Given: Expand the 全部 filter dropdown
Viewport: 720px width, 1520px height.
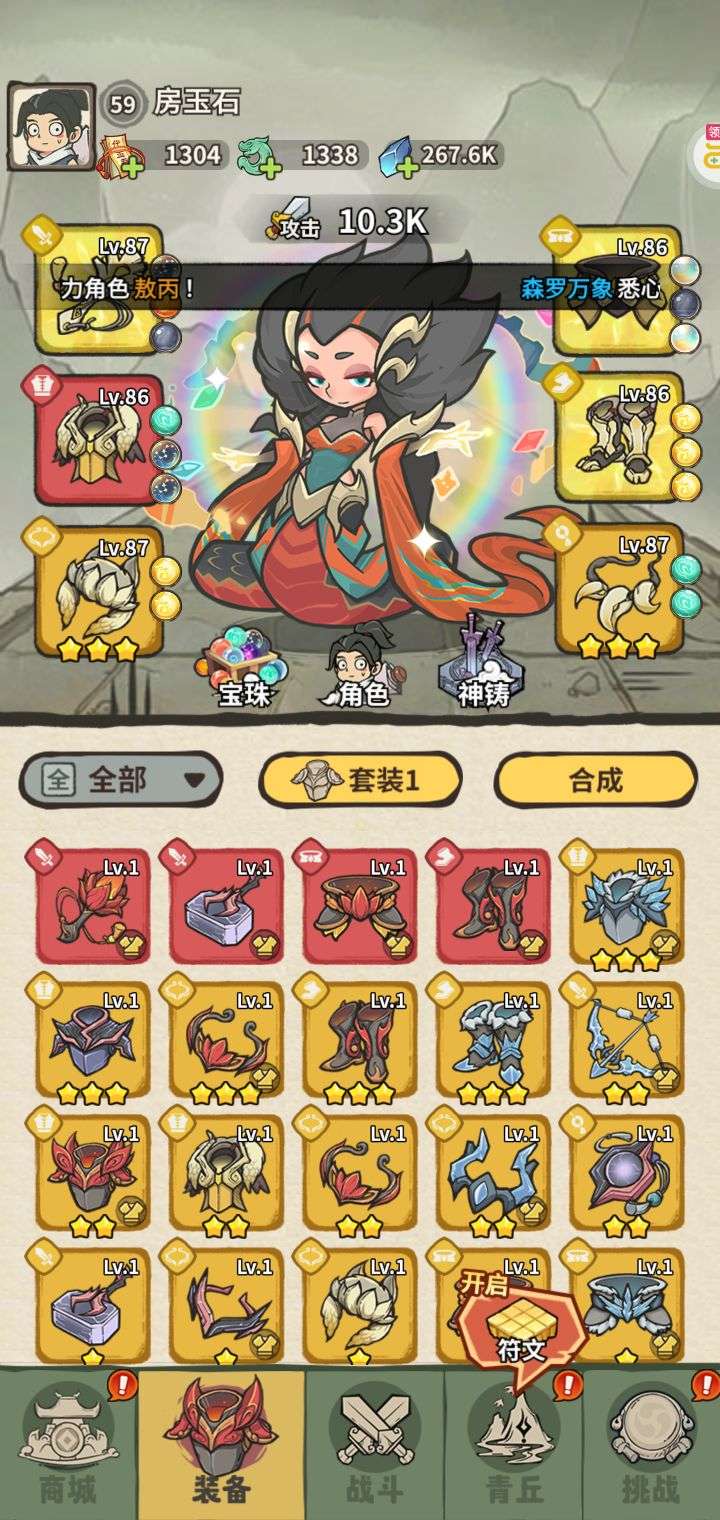Looking at the screenshot, I should click(x=120, y=779).
